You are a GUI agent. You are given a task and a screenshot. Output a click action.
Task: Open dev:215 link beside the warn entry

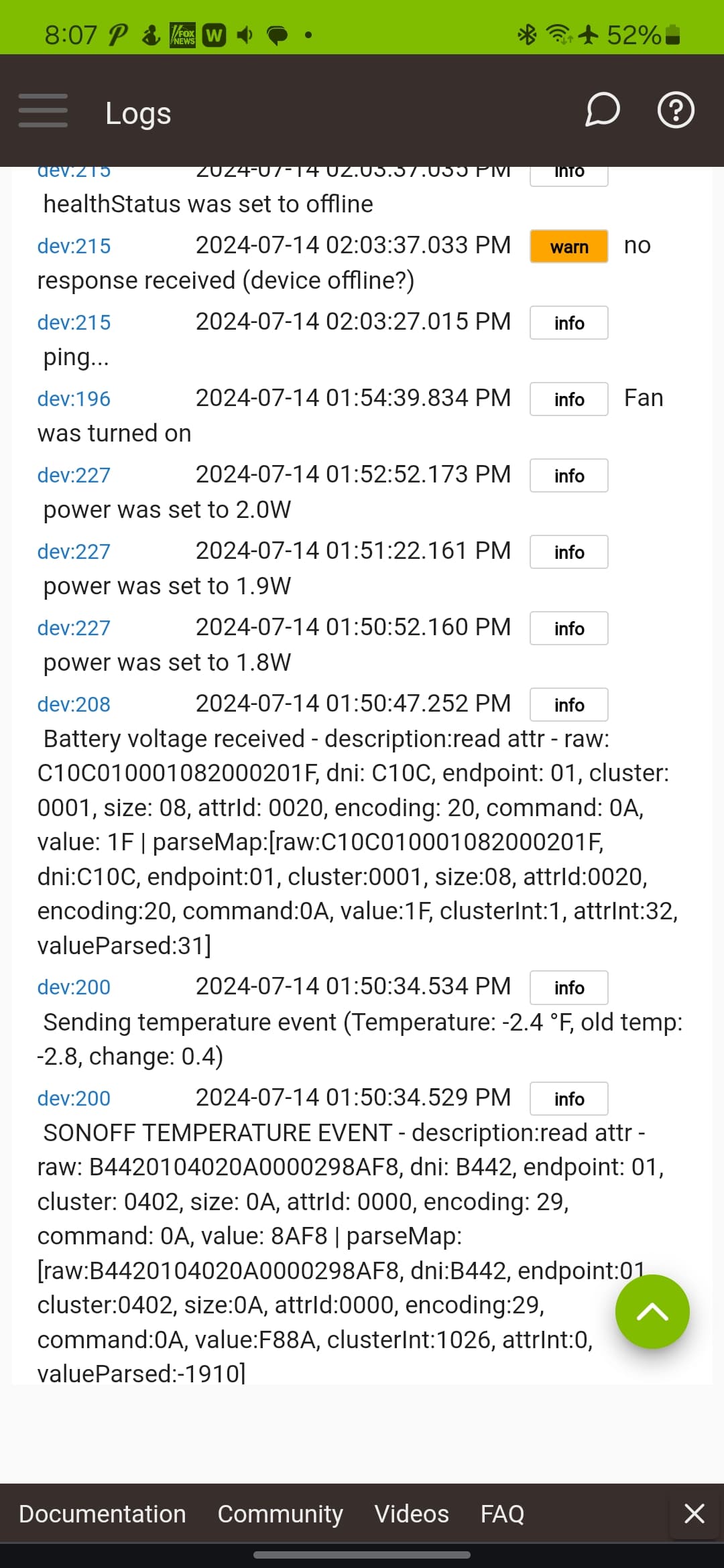pos(74,246)
